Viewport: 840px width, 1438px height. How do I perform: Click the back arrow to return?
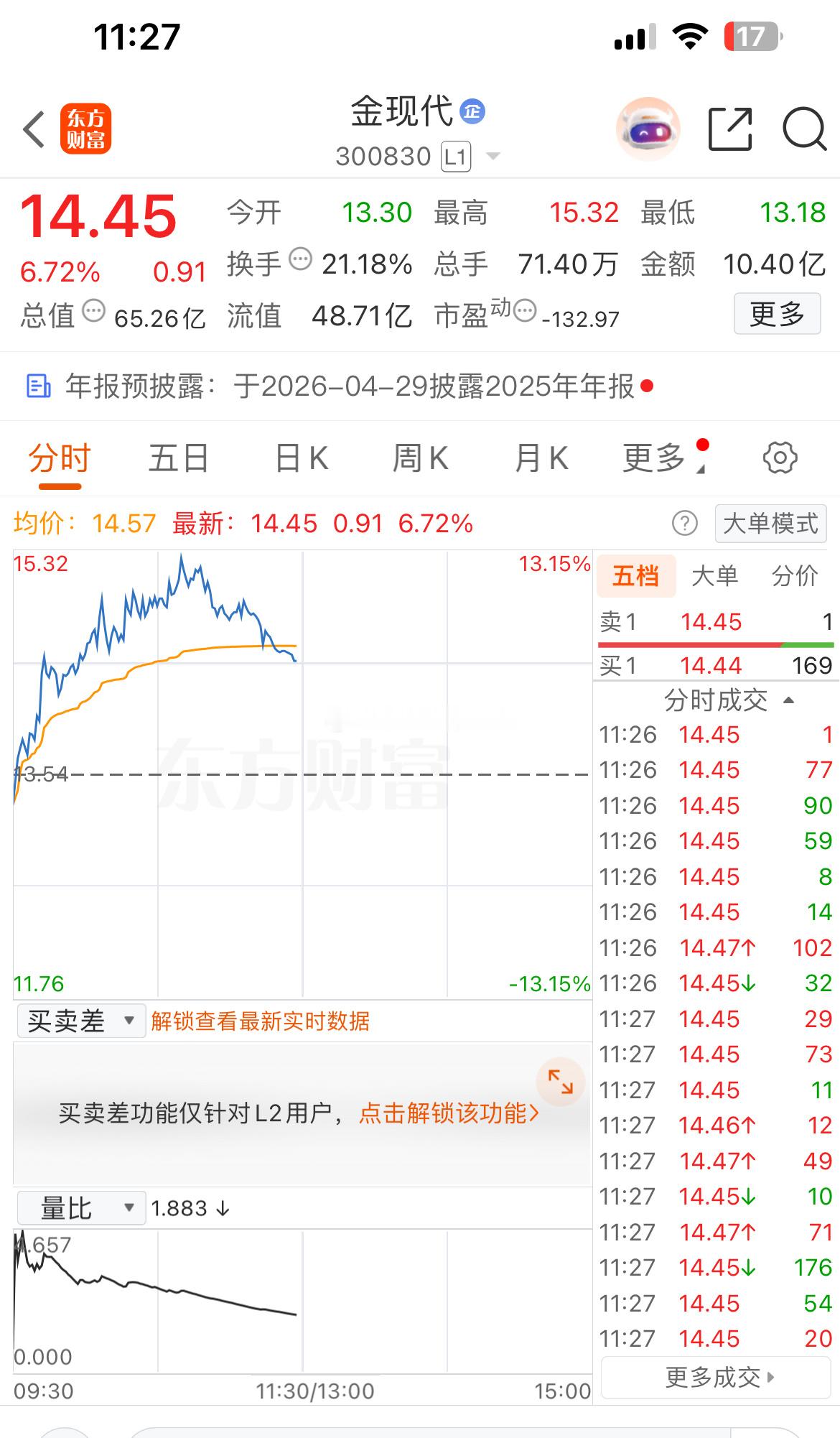pyautogui.click(x=32, y=129)
